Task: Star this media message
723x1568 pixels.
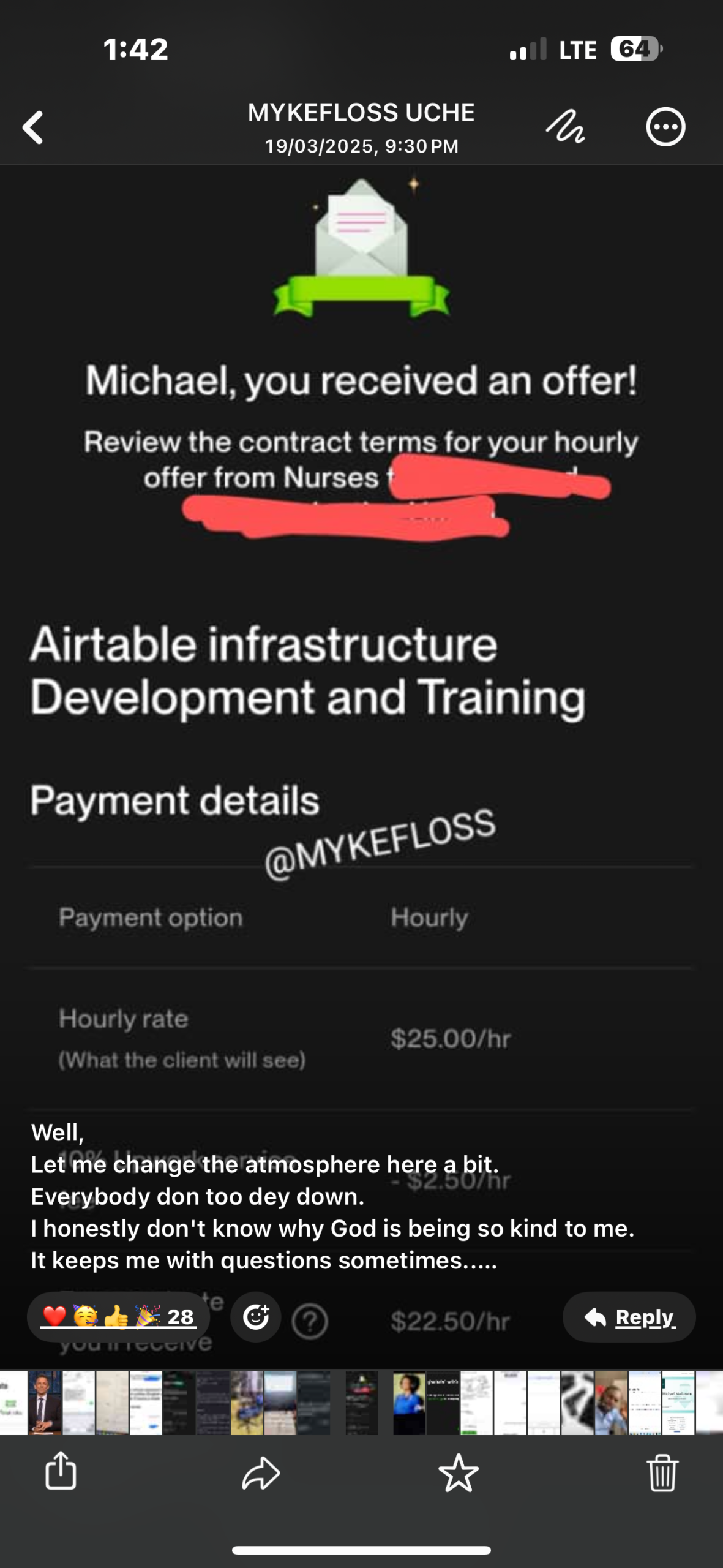Action: 458,1472
